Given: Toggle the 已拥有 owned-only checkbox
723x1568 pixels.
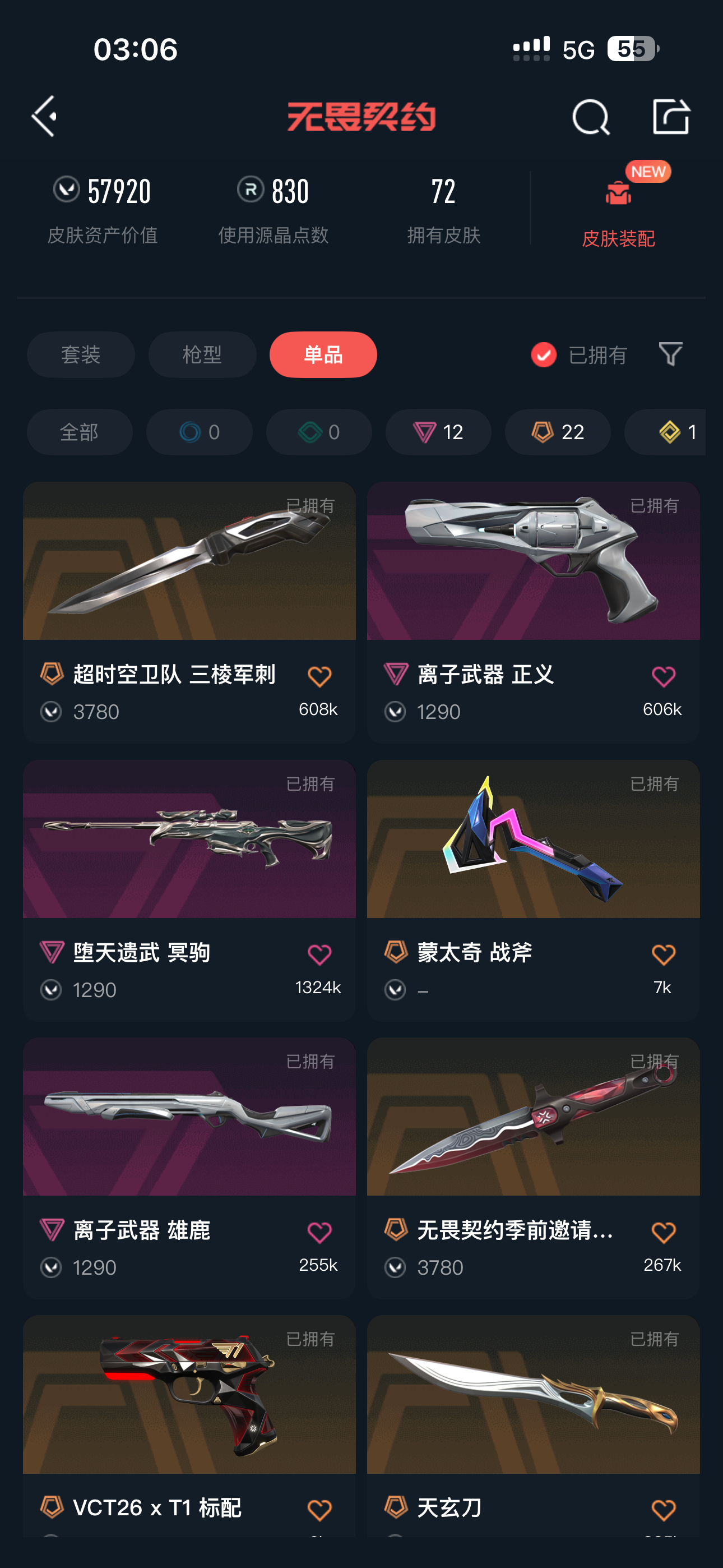Looking at the screenshot, I should (544, 355).
